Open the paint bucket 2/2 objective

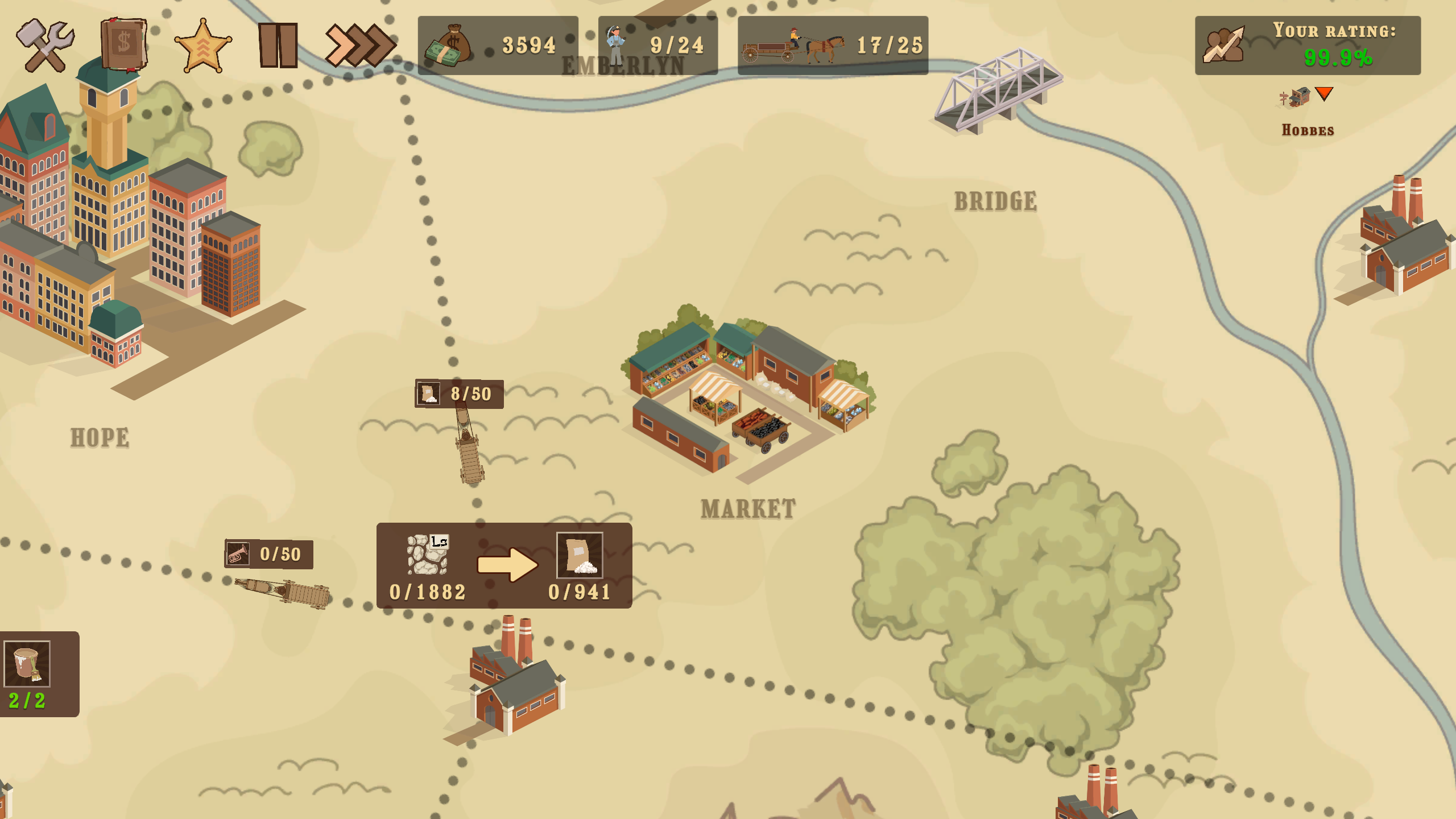tap(28, 674)
